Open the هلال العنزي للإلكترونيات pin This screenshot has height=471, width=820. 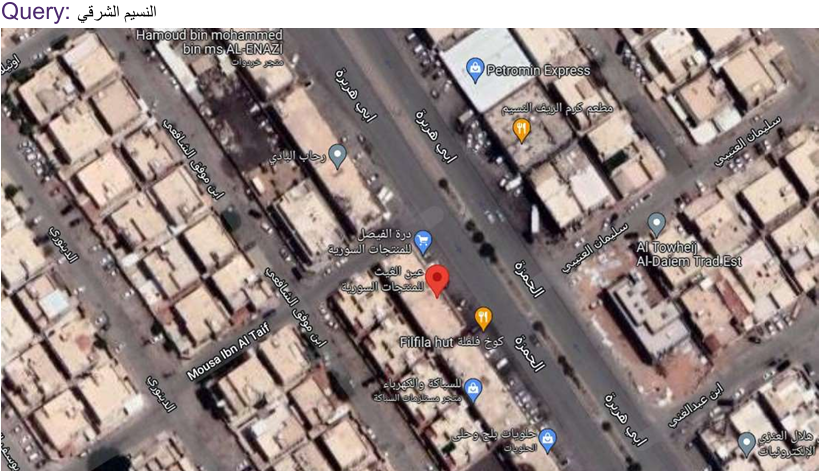coord(746,443)
